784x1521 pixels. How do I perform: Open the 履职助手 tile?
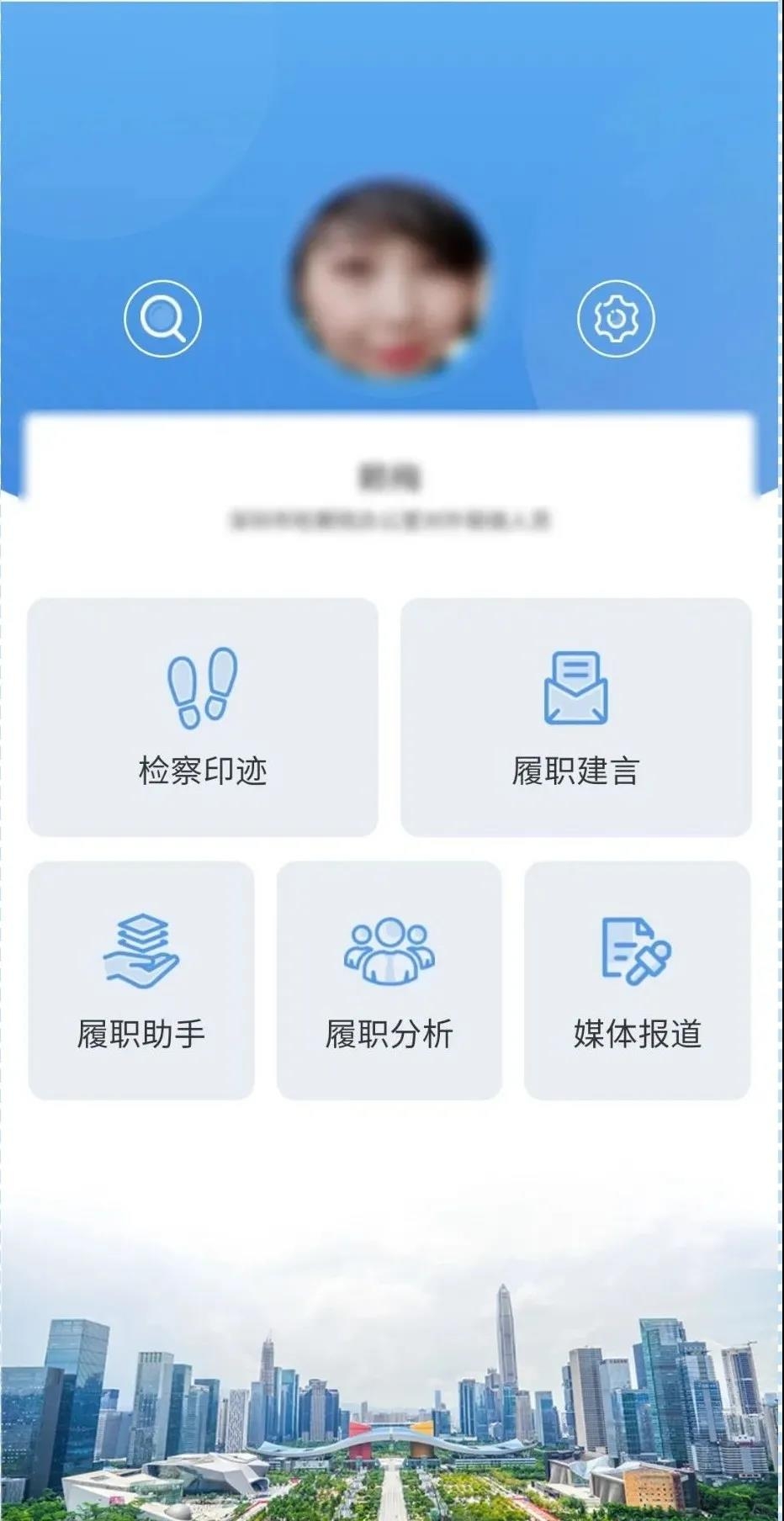click(141, 980)
